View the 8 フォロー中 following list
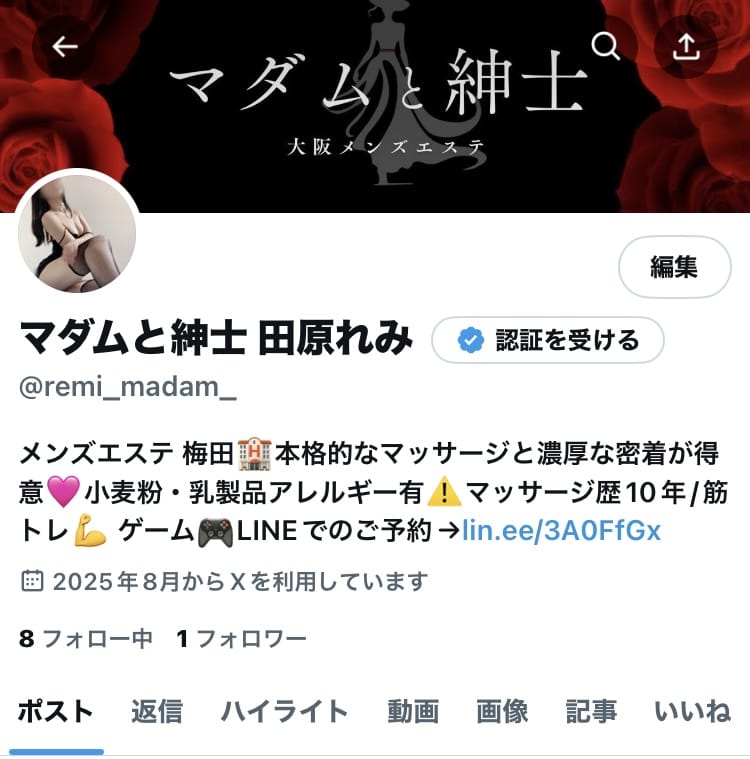750x759 pixels. [x=86, y=638]
